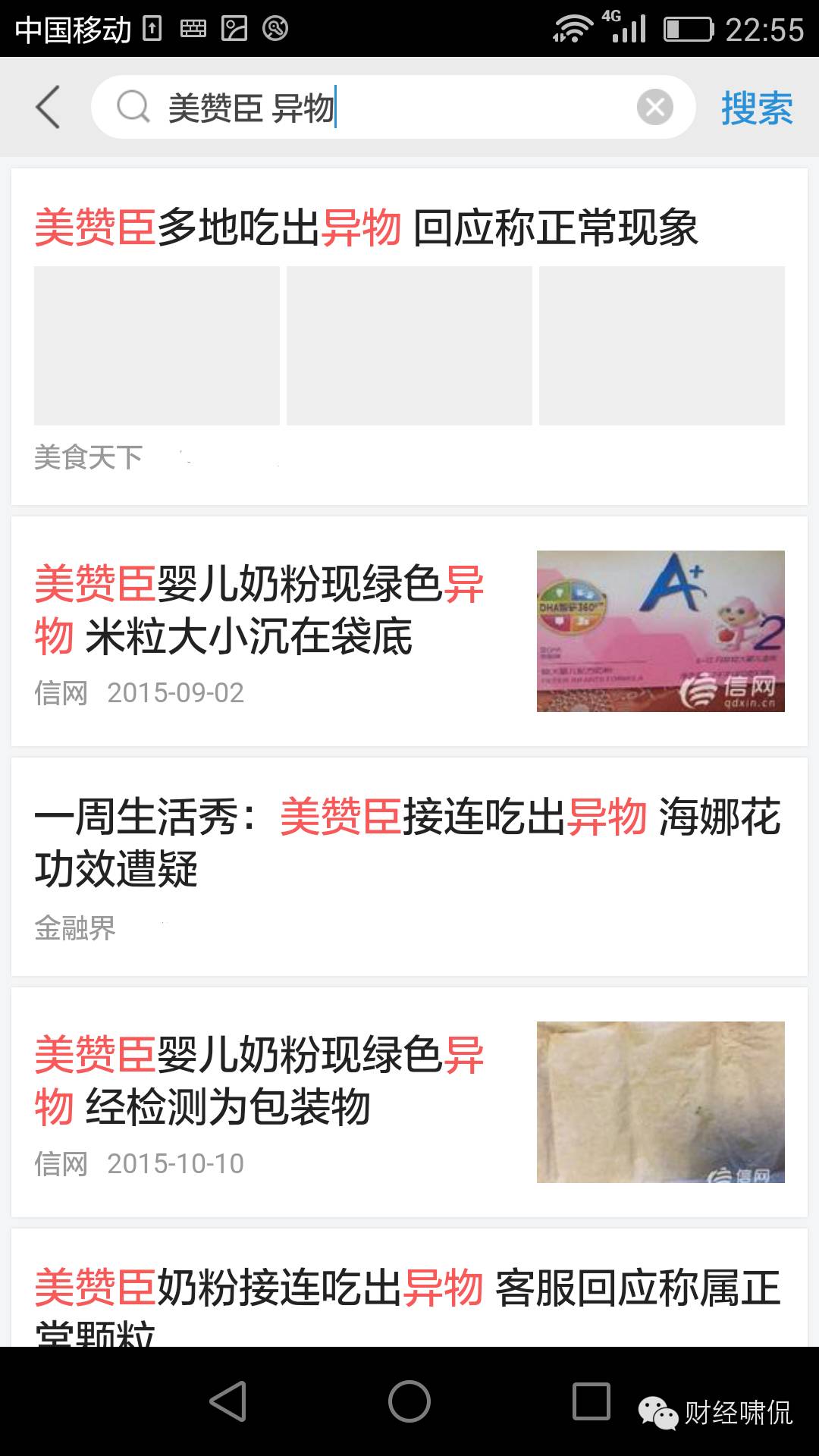Viewport: 819px width, 1456px height.
Task: Tap the Wi-Fi icon in the status bar
Action: [x=574, y=29]
